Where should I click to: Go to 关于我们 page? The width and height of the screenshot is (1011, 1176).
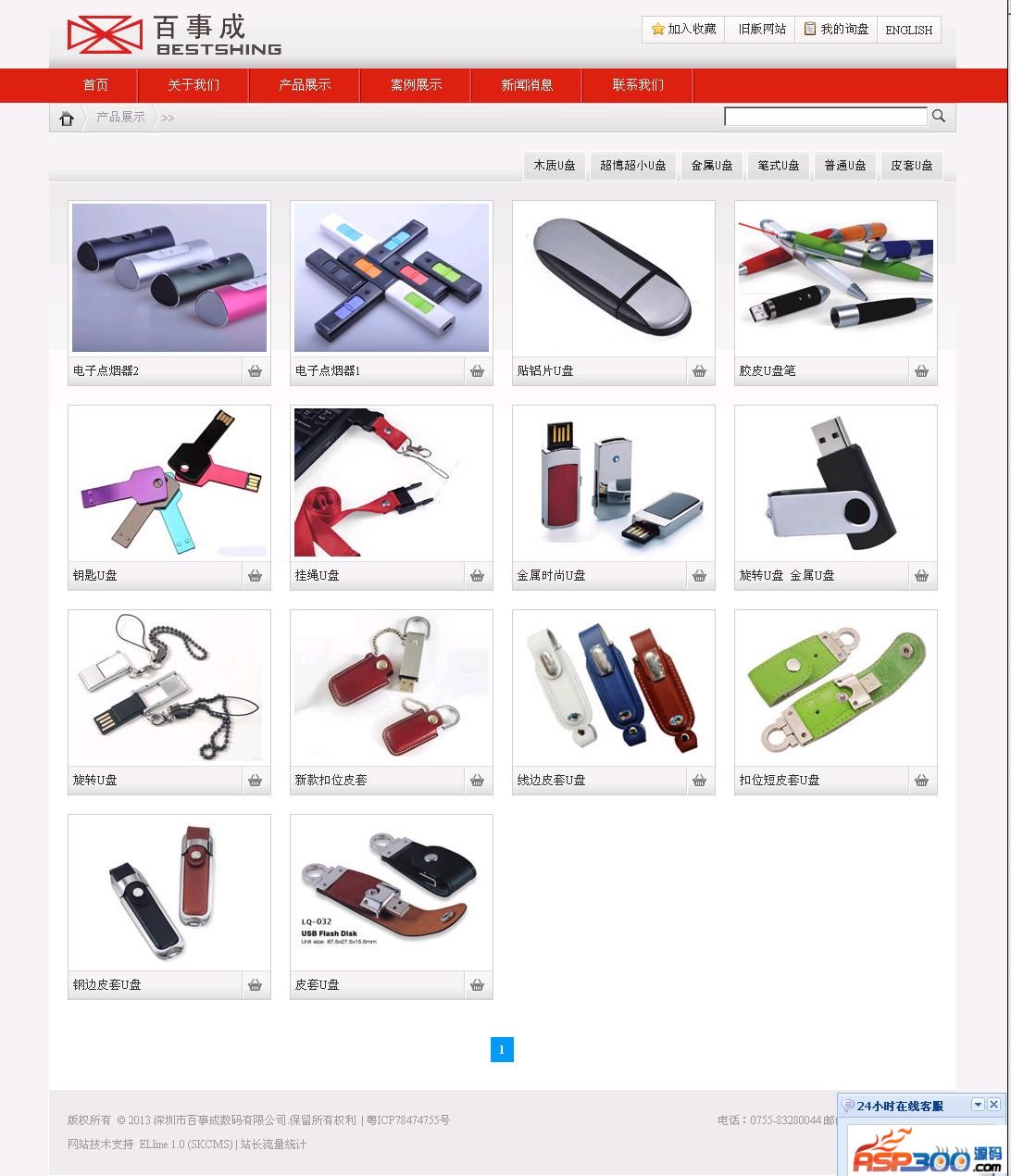click(x=193, y=85)
